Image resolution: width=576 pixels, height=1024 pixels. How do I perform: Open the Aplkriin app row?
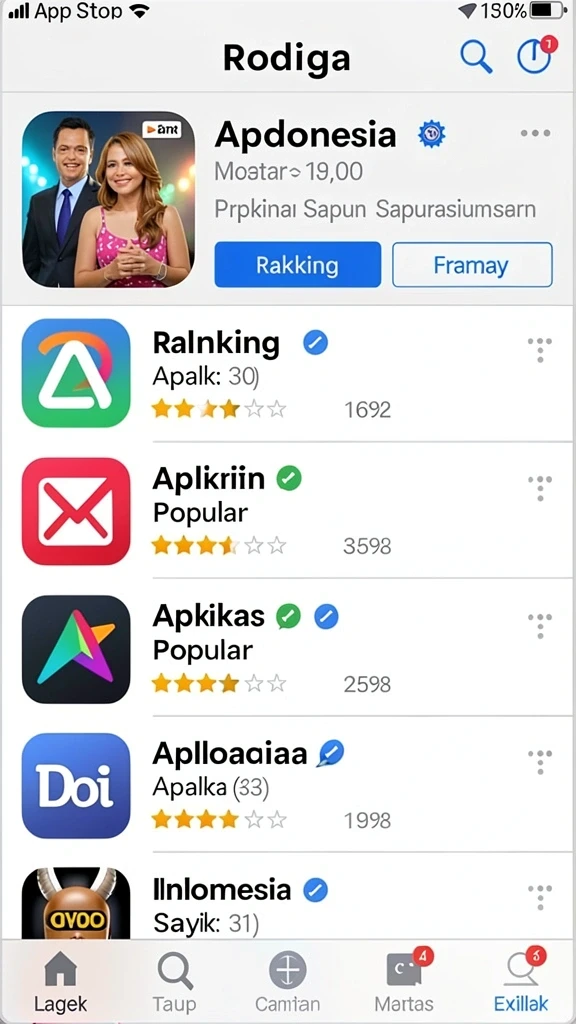click(x=288, y=510)
